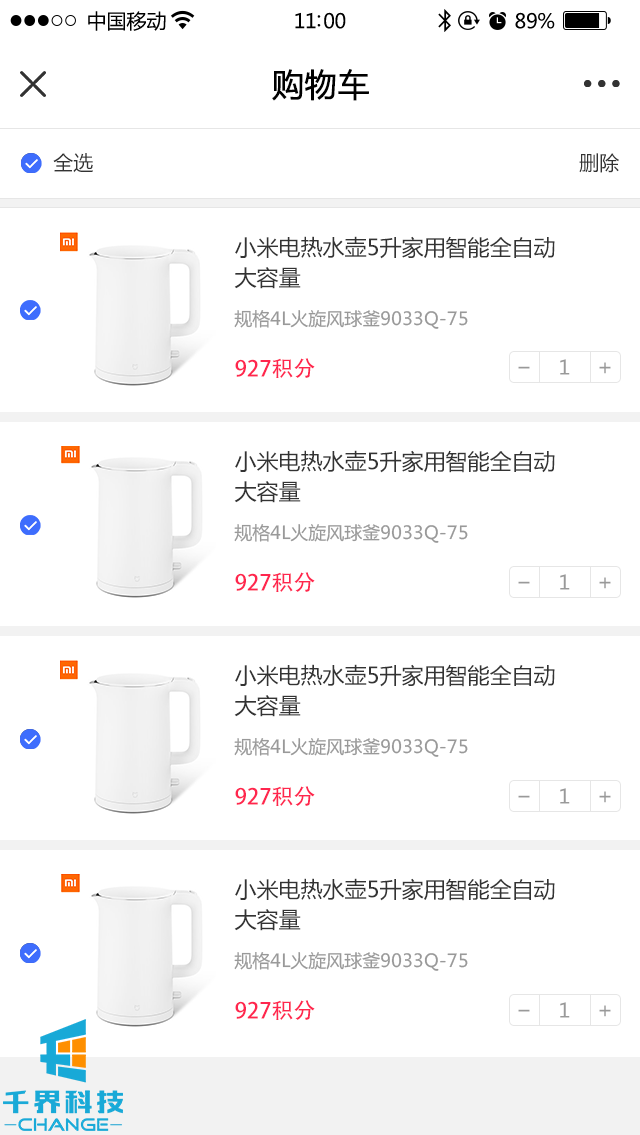Uncheck the last kettle item in the cart
The height and width of the screenshot is (1135, 640).
tap(30, 953)
